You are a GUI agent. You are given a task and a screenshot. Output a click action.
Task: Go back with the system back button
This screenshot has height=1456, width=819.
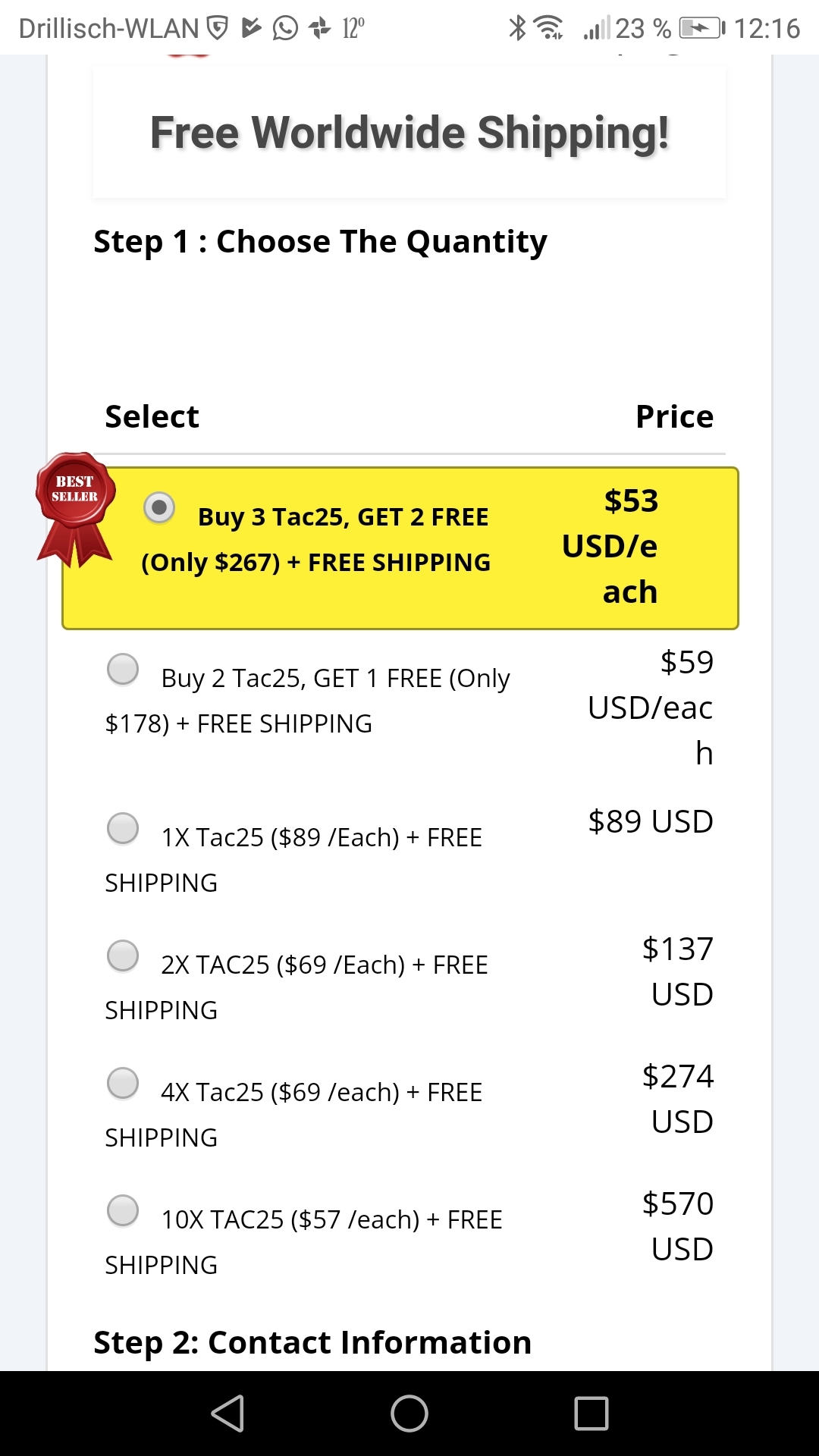tap(227, 1414)
